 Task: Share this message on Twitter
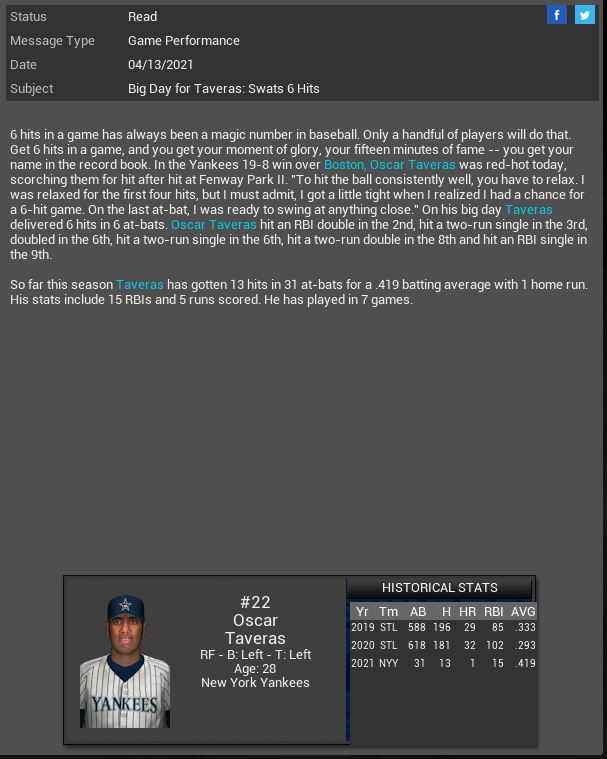[x=585, y=15]
